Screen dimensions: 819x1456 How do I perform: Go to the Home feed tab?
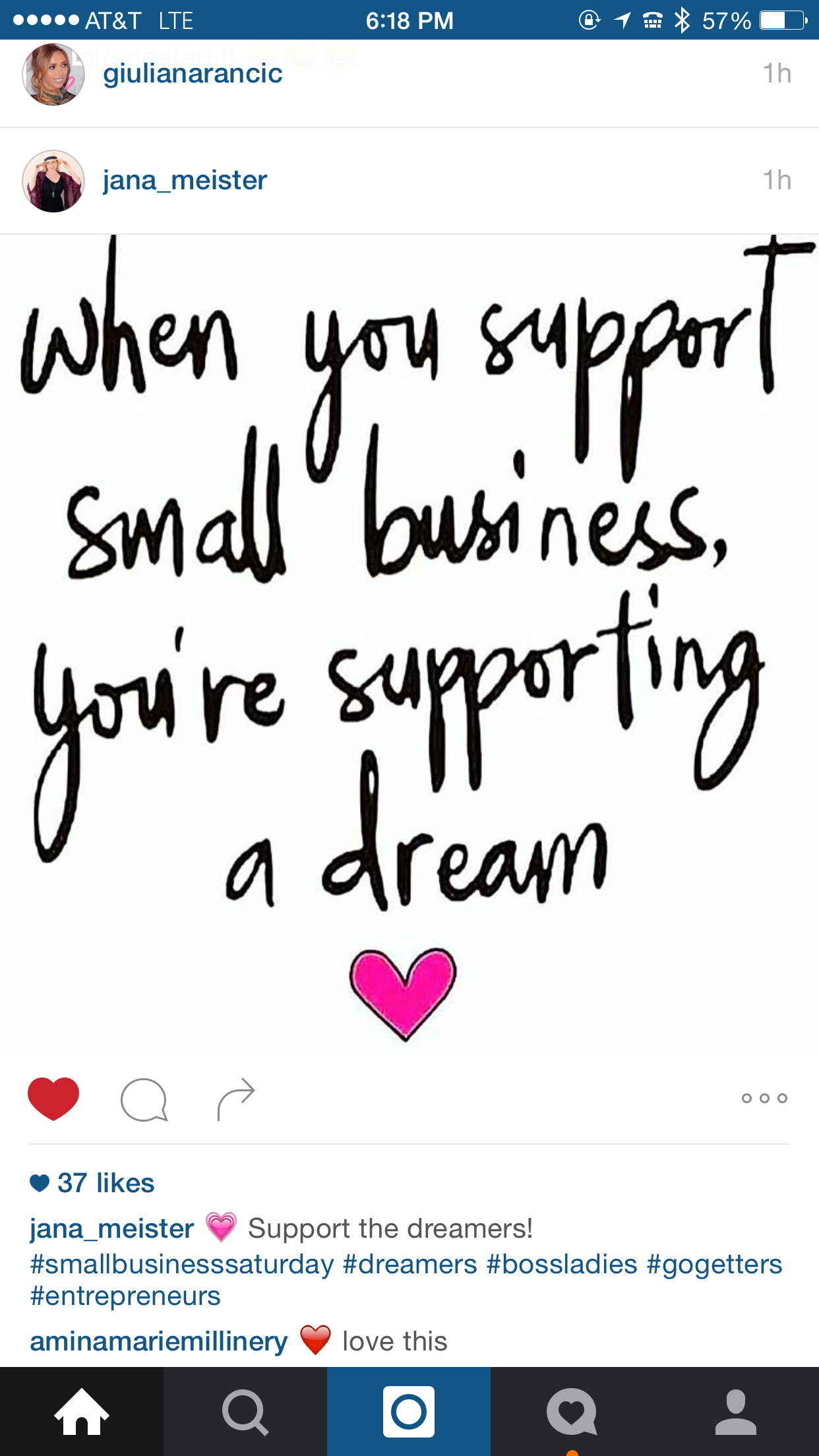pos(81,1411)
